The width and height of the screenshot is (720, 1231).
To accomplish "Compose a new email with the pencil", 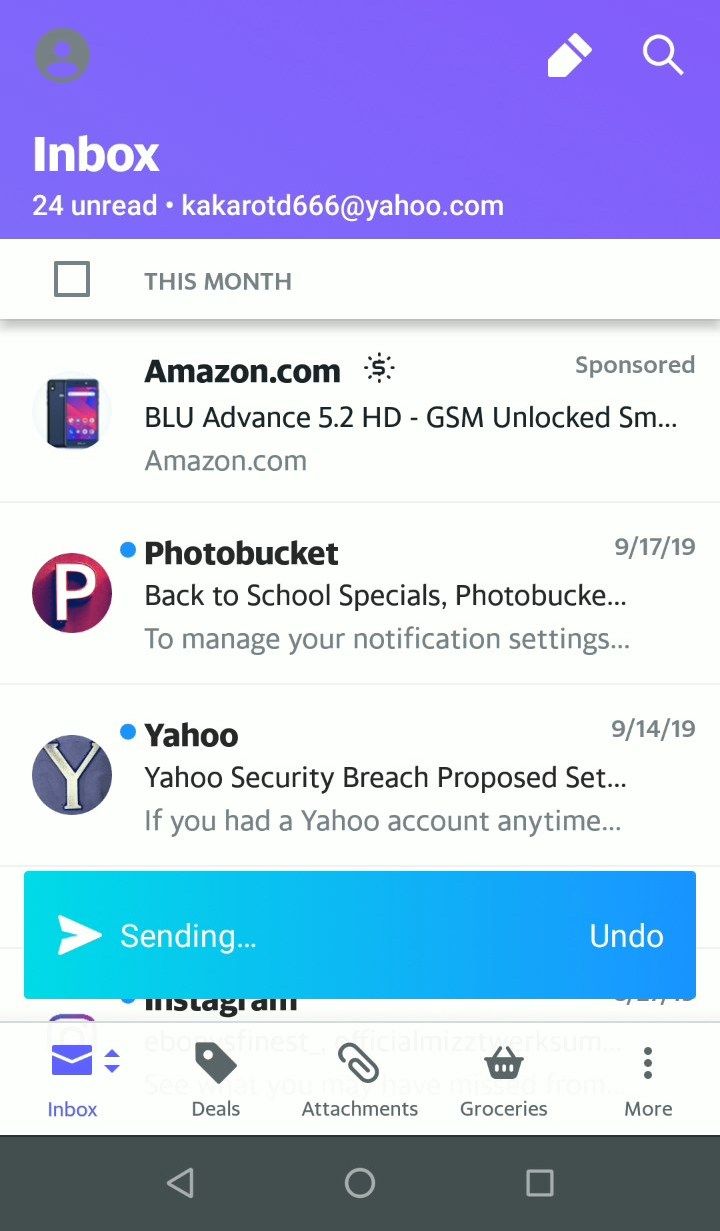I will (570, 55).
